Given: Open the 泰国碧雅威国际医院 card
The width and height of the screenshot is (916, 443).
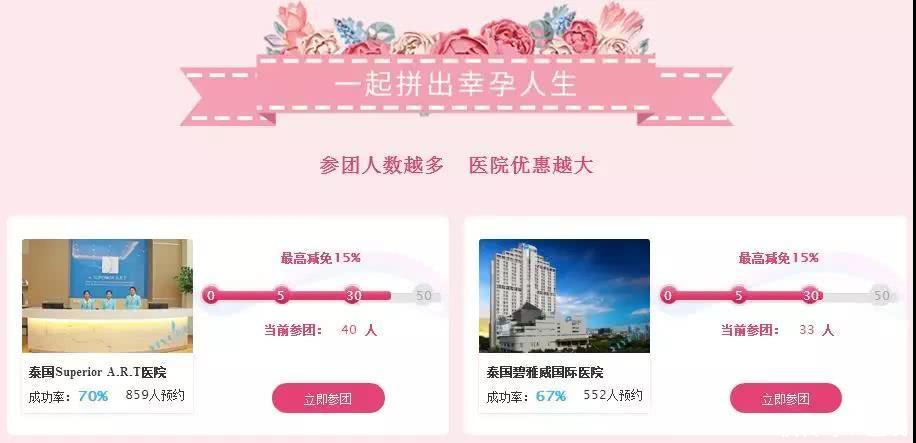Looking at the screenshot, I should click(564, 297).
